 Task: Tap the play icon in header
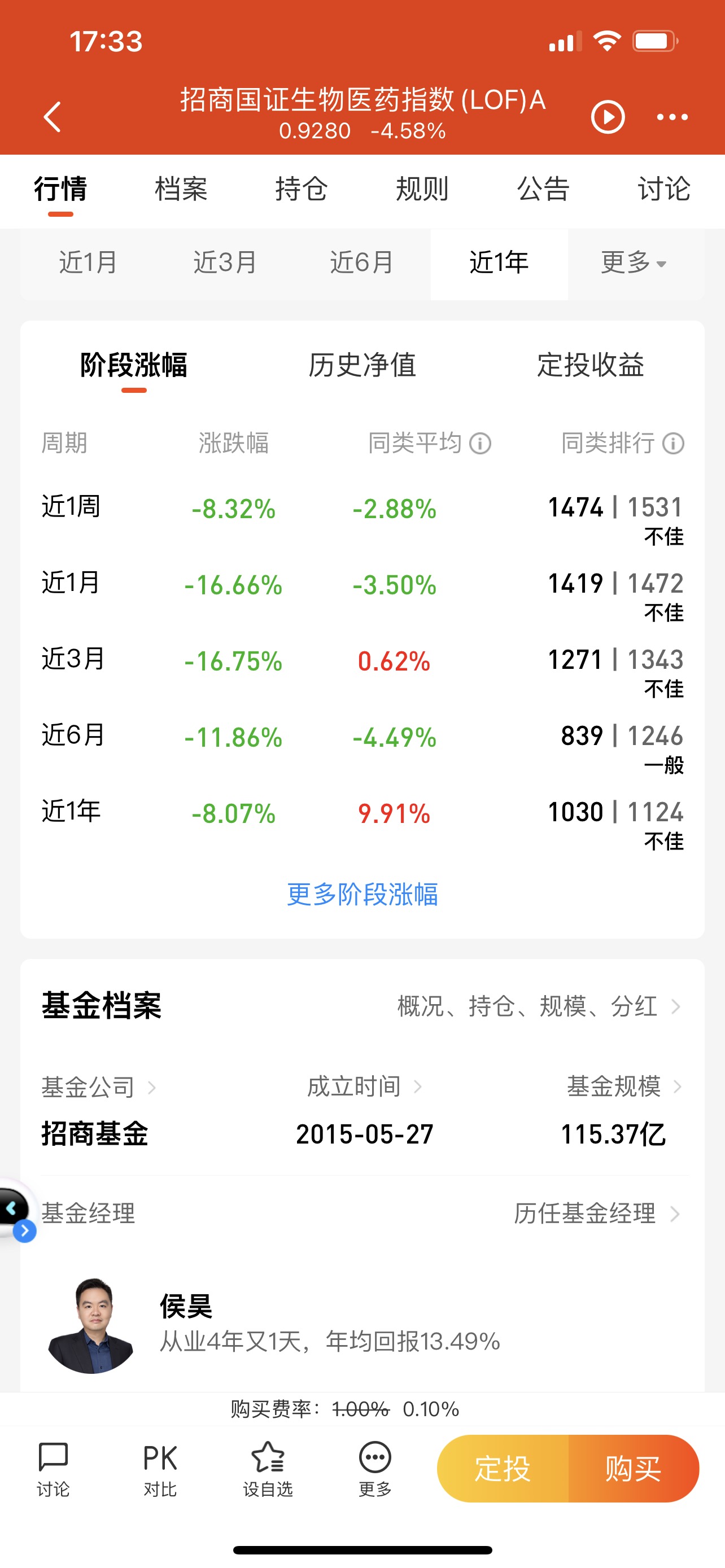coord(608,117)
